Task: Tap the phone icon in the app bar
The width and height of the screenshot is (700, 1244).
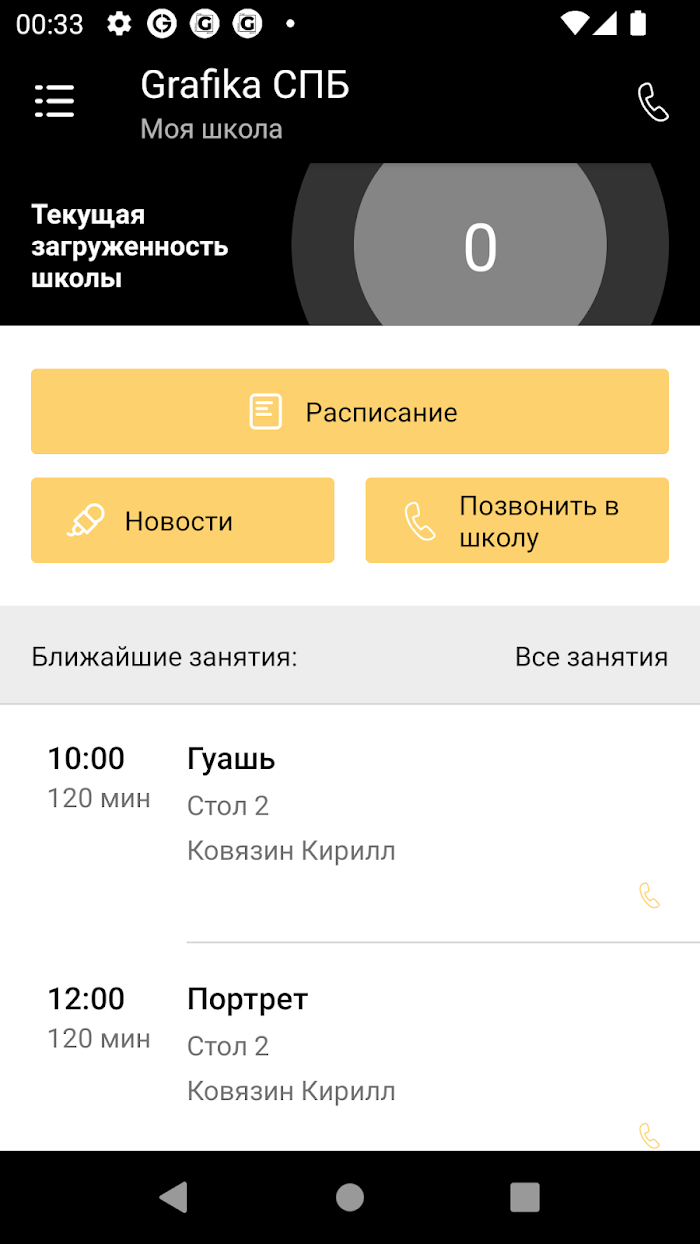Action: coord(653,102)
